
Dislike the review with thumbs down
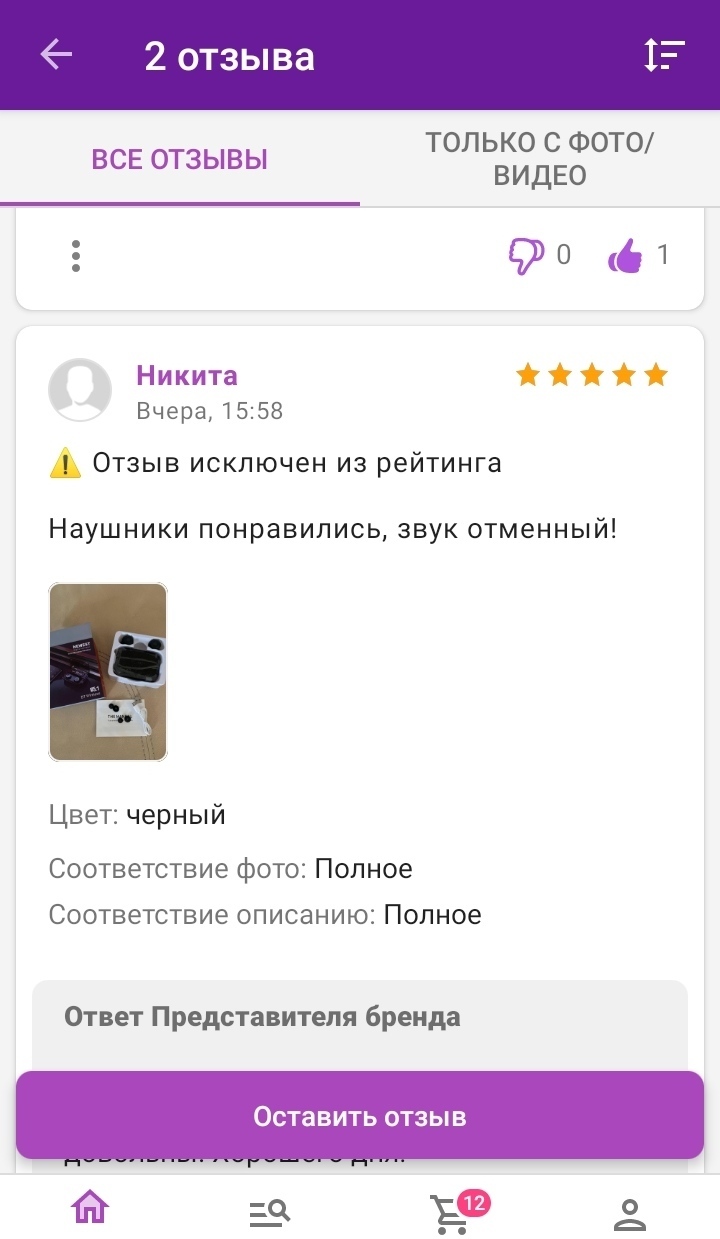pyautogui.click(x=526, y=256)
